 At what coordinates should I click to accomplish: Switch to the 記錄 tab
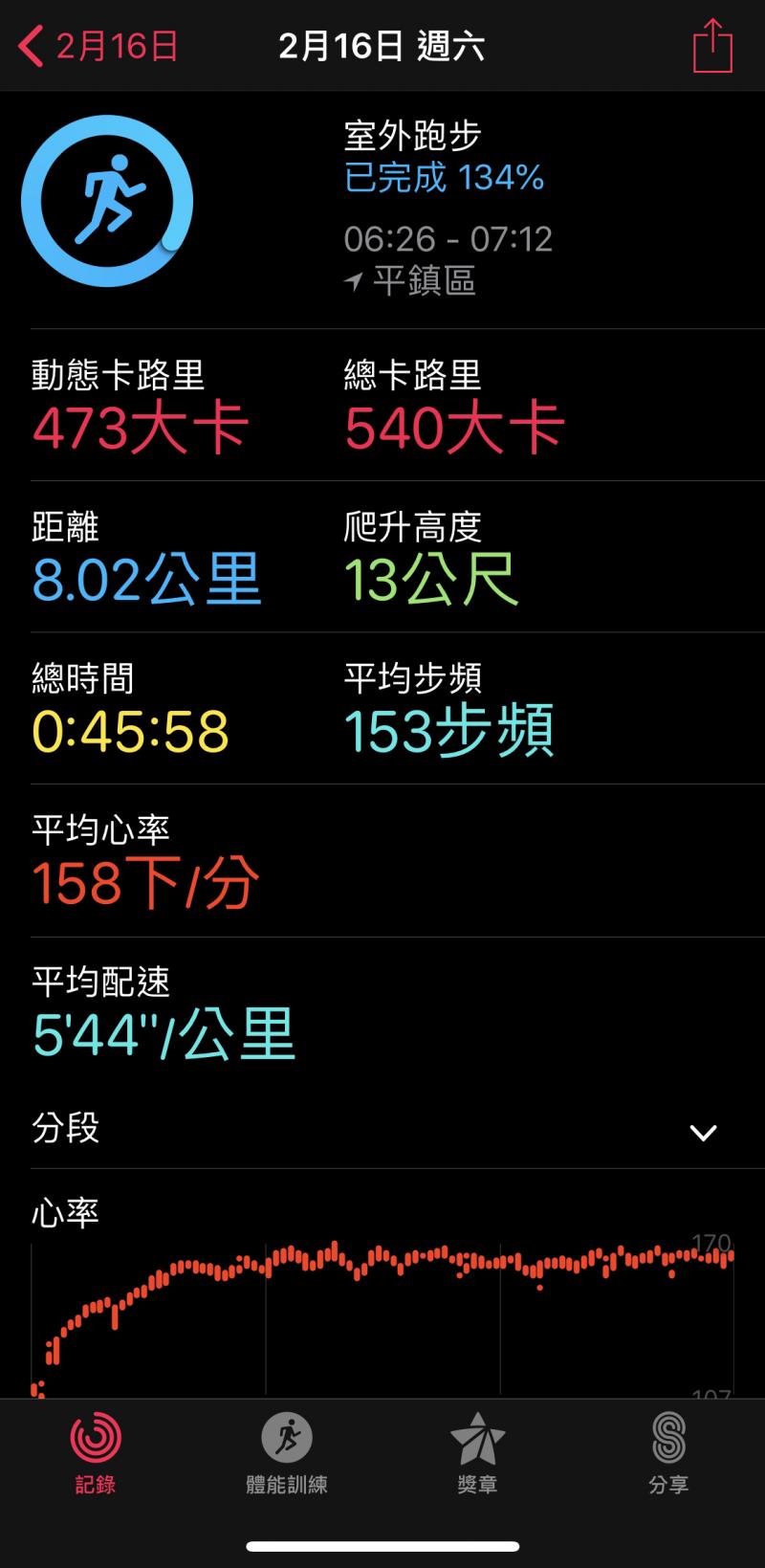(96, 1454)
